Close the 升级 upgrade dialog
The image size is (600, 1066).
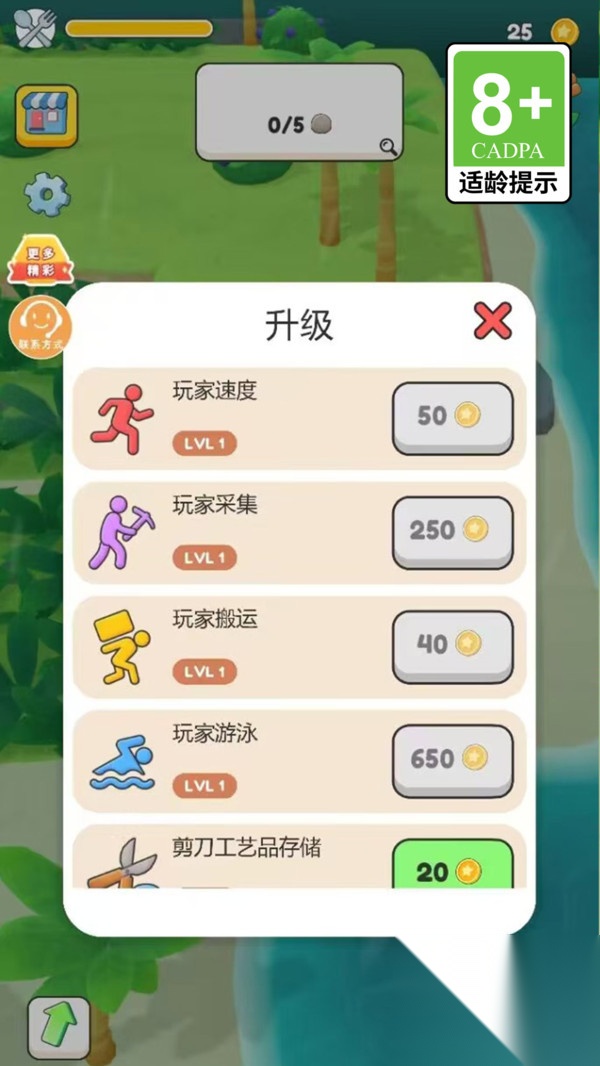point(493,321)
